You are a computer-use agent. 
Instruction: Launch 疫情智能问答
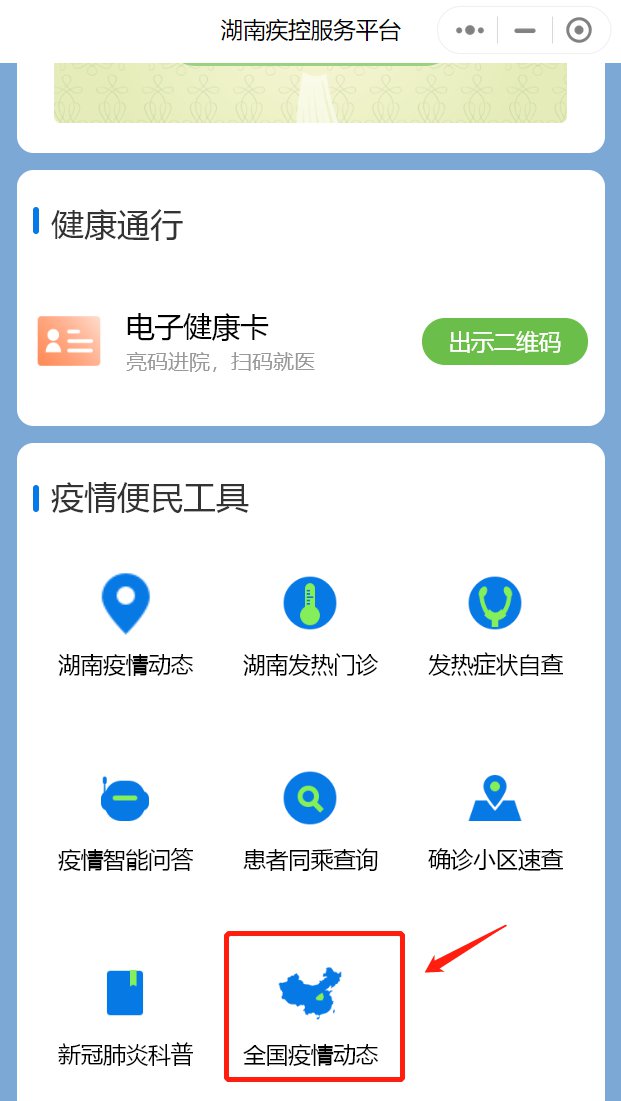pos(125,822)
